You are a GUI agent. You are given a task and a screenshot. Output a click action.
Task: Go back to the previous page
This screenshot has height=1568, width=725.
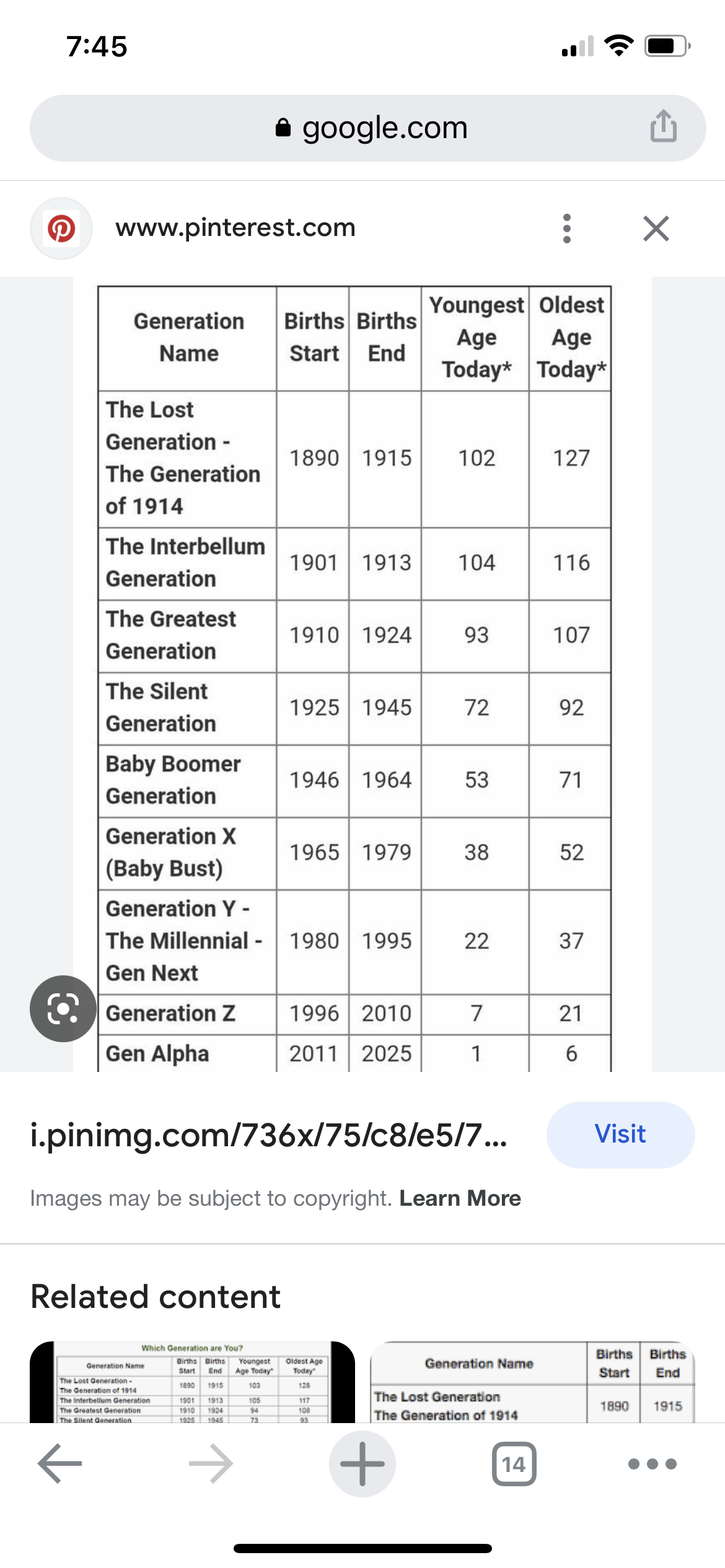click(60, 1464)
